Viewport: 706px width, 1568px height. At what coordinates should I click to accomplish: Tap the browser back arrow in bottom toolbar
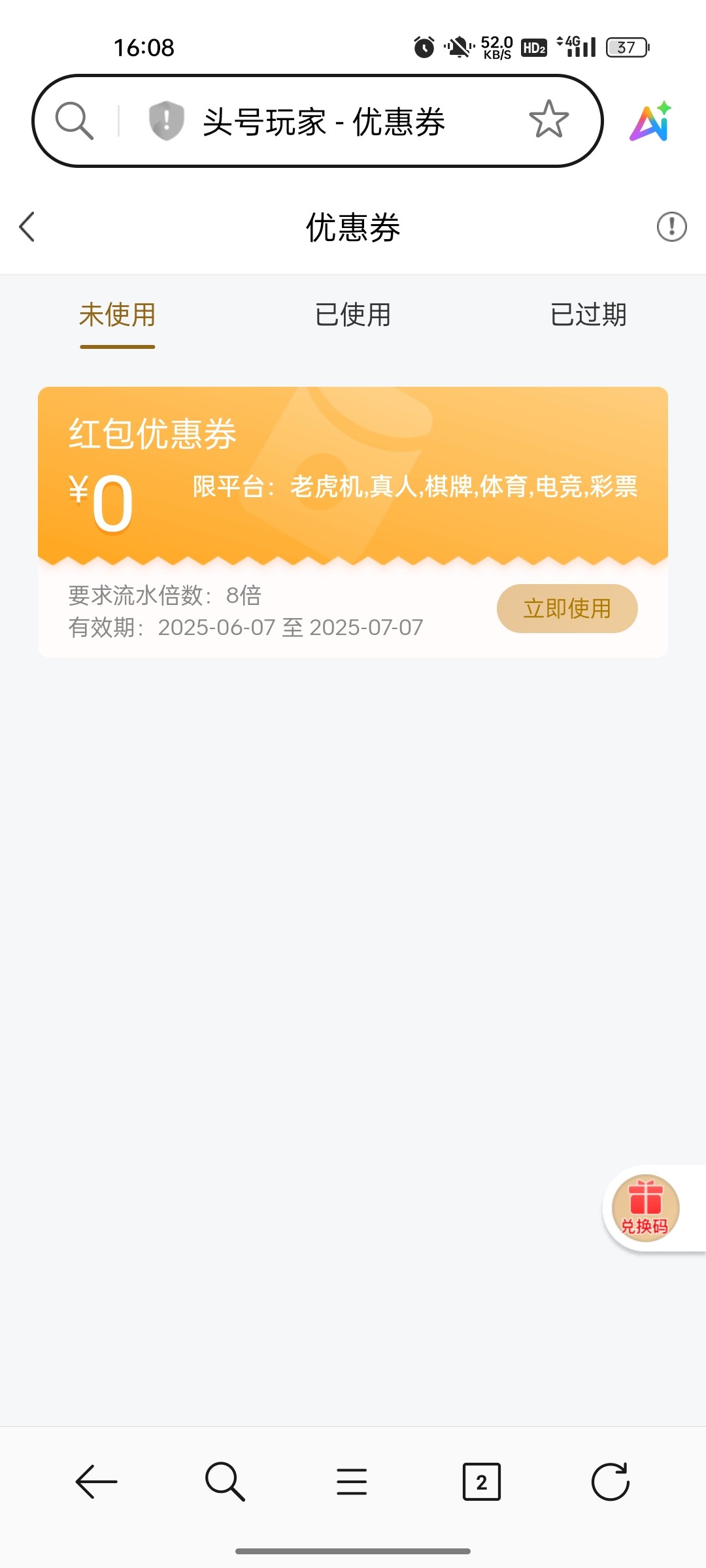pyautogui.click(x=97, y=1481)
